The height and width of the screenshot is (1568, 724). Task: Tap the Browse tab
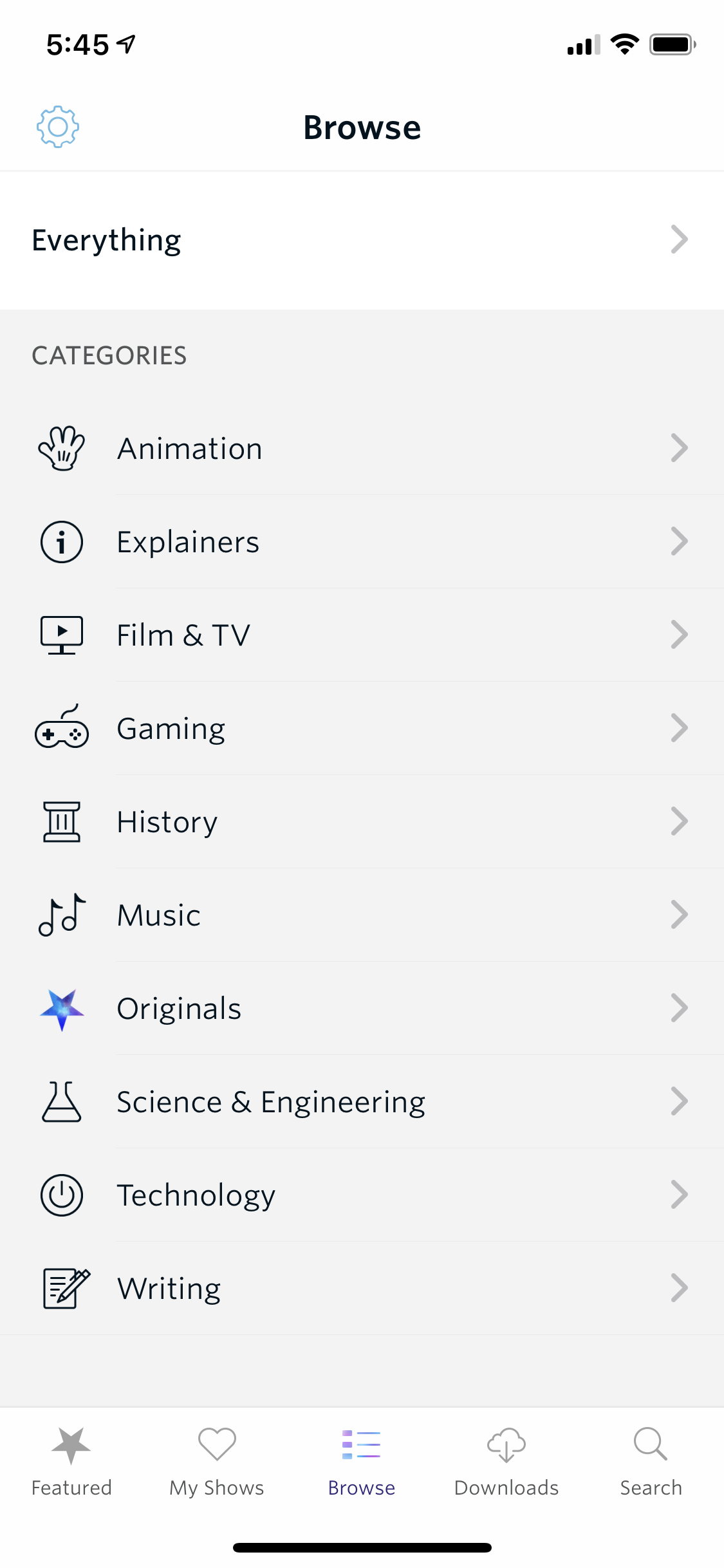(x=362, y=1461)
